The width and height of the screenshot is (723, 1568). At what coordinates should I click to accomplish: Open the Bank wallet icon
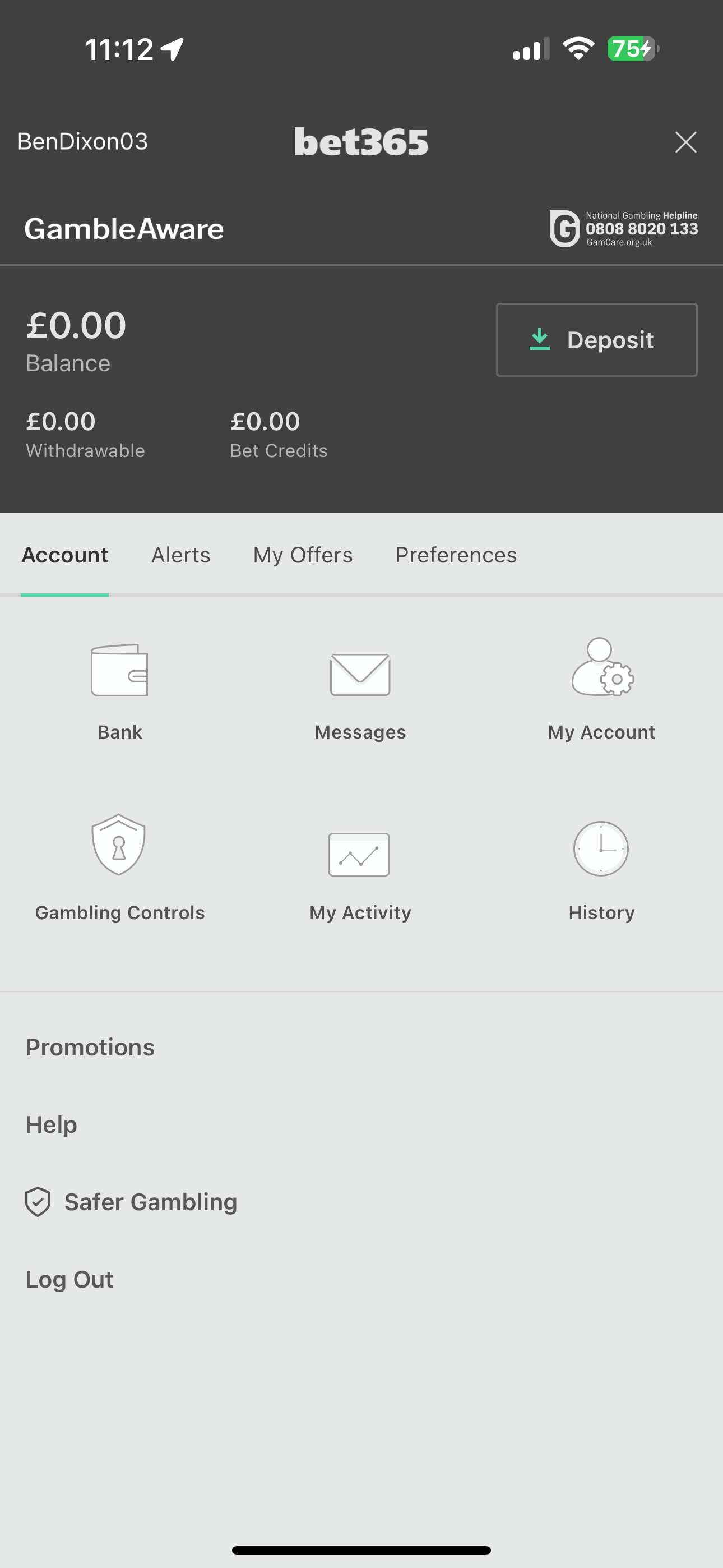tap(119, 673)
